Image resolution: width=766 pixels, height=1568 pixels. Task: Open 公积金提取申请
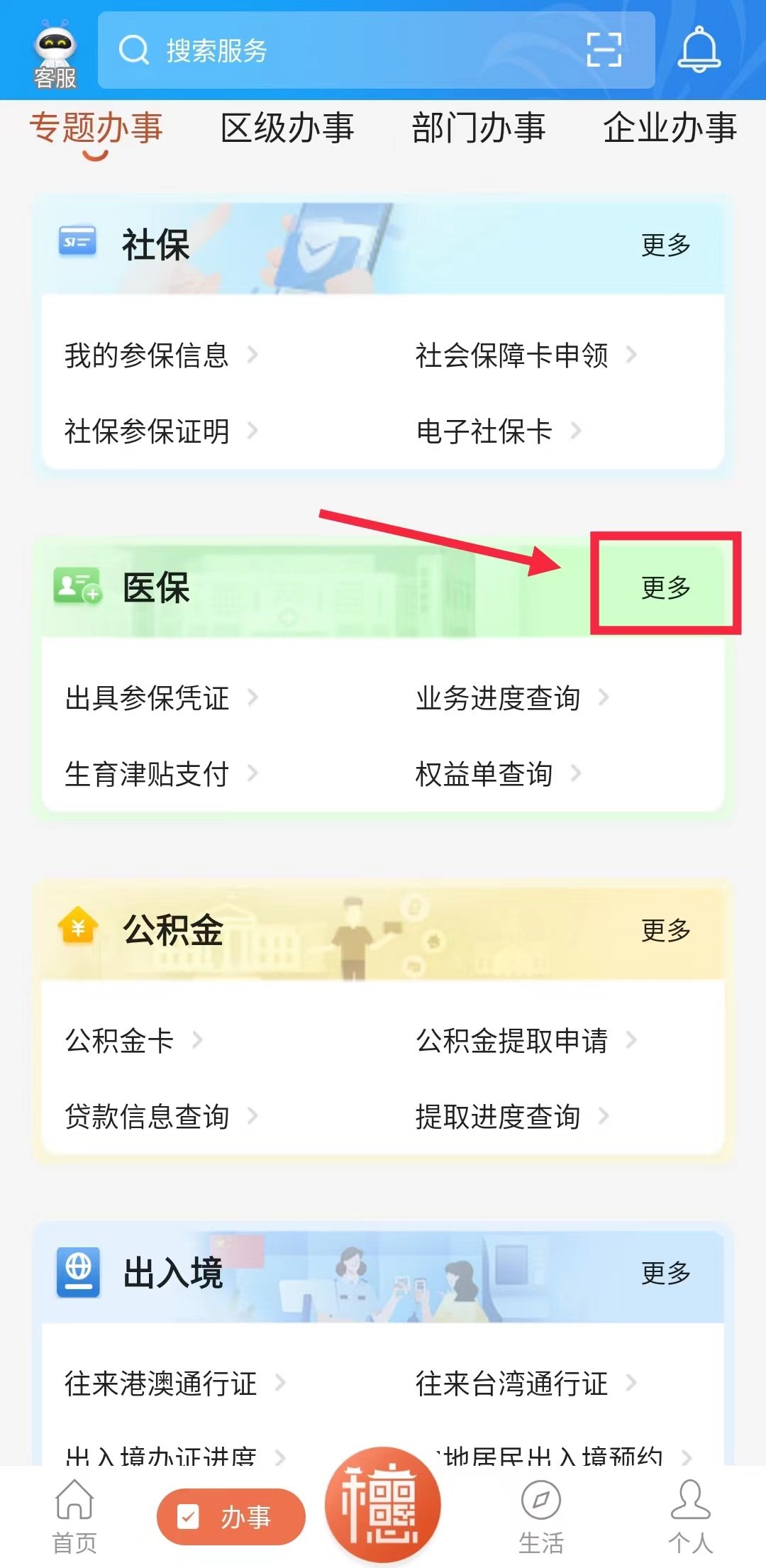(512, 1041)
